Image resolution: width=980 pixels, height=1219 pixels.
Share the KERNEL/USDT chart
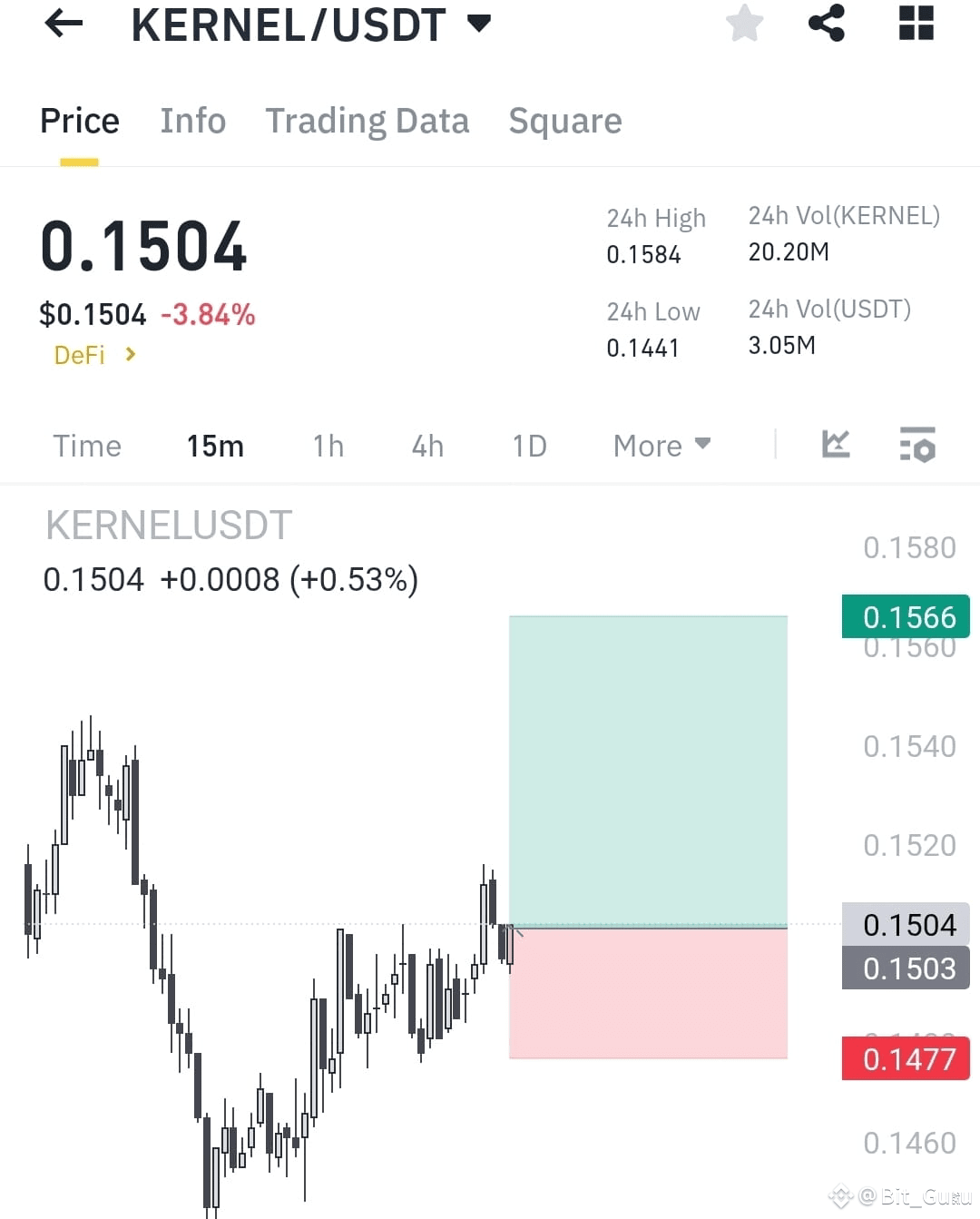tap(827, 25)
